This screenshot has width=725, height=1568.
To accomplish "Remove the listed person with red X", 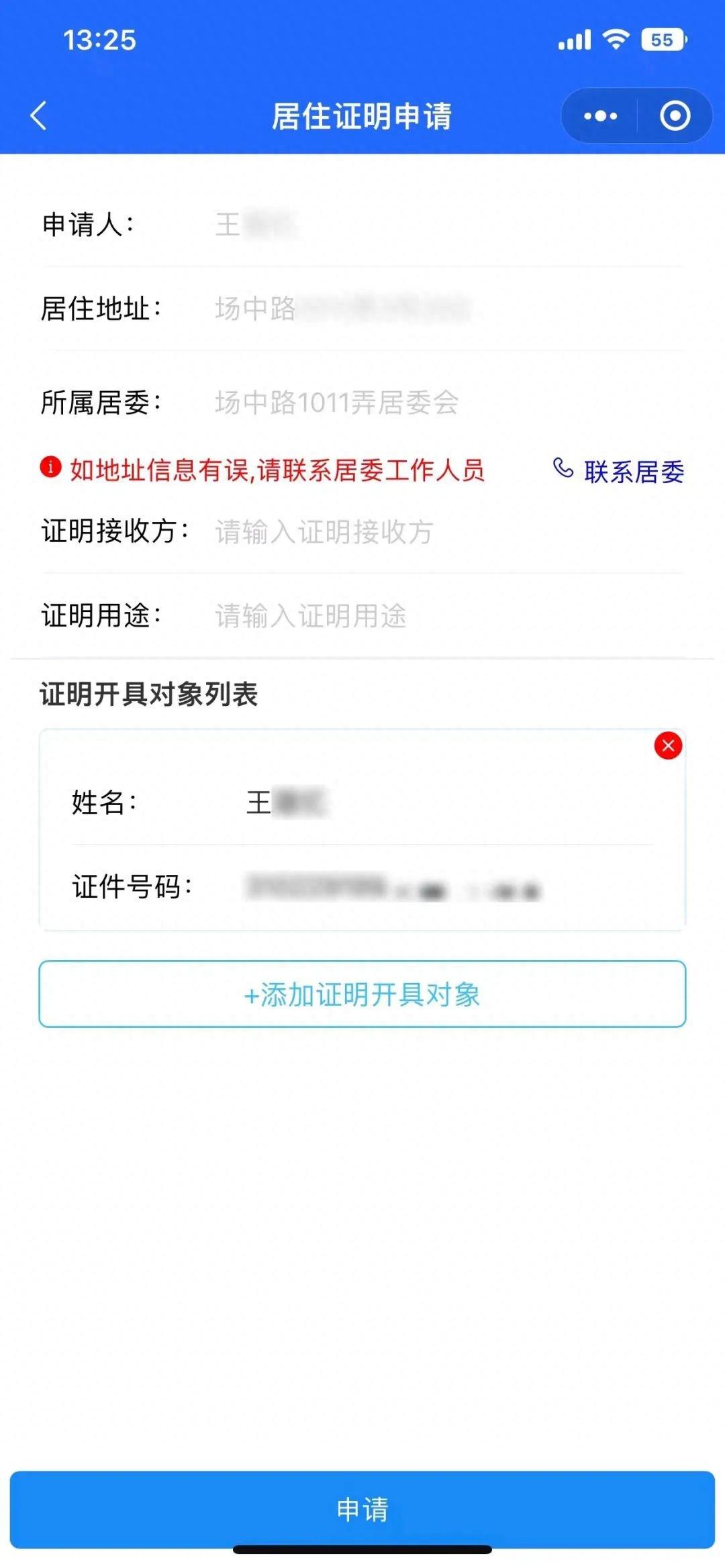I will (668, 745).
